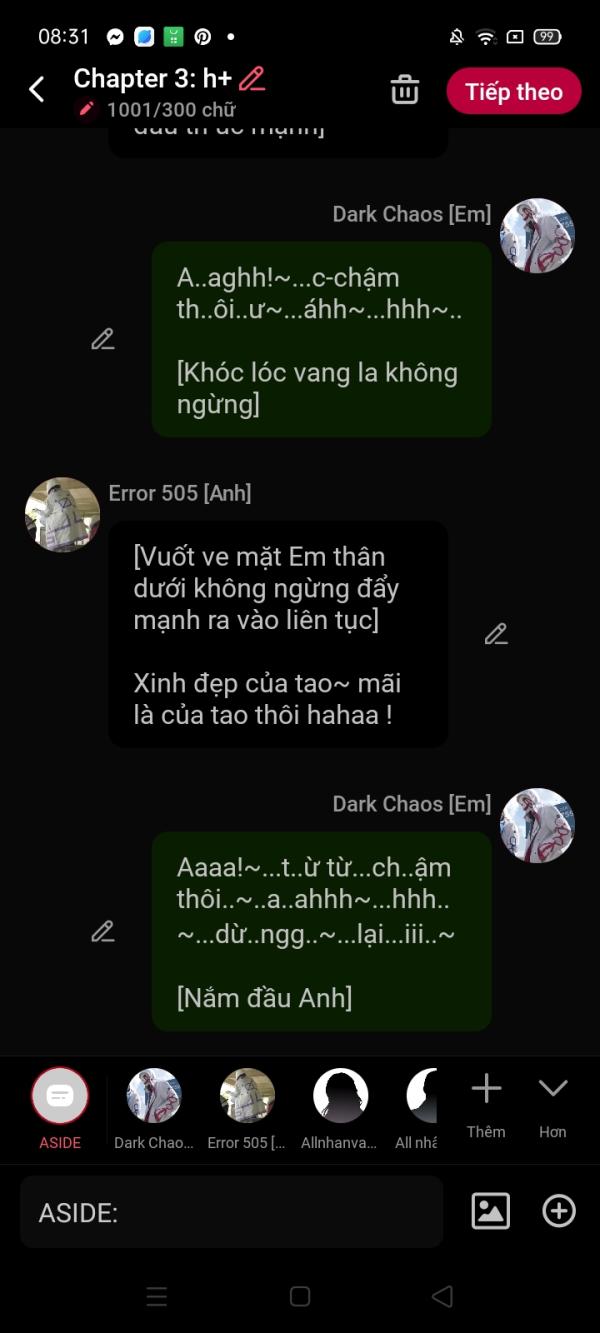The height and width of the screenshot is (1333, 600).
Task: Choose the Allnhanva... character
Action: [x=340, y=1108]
